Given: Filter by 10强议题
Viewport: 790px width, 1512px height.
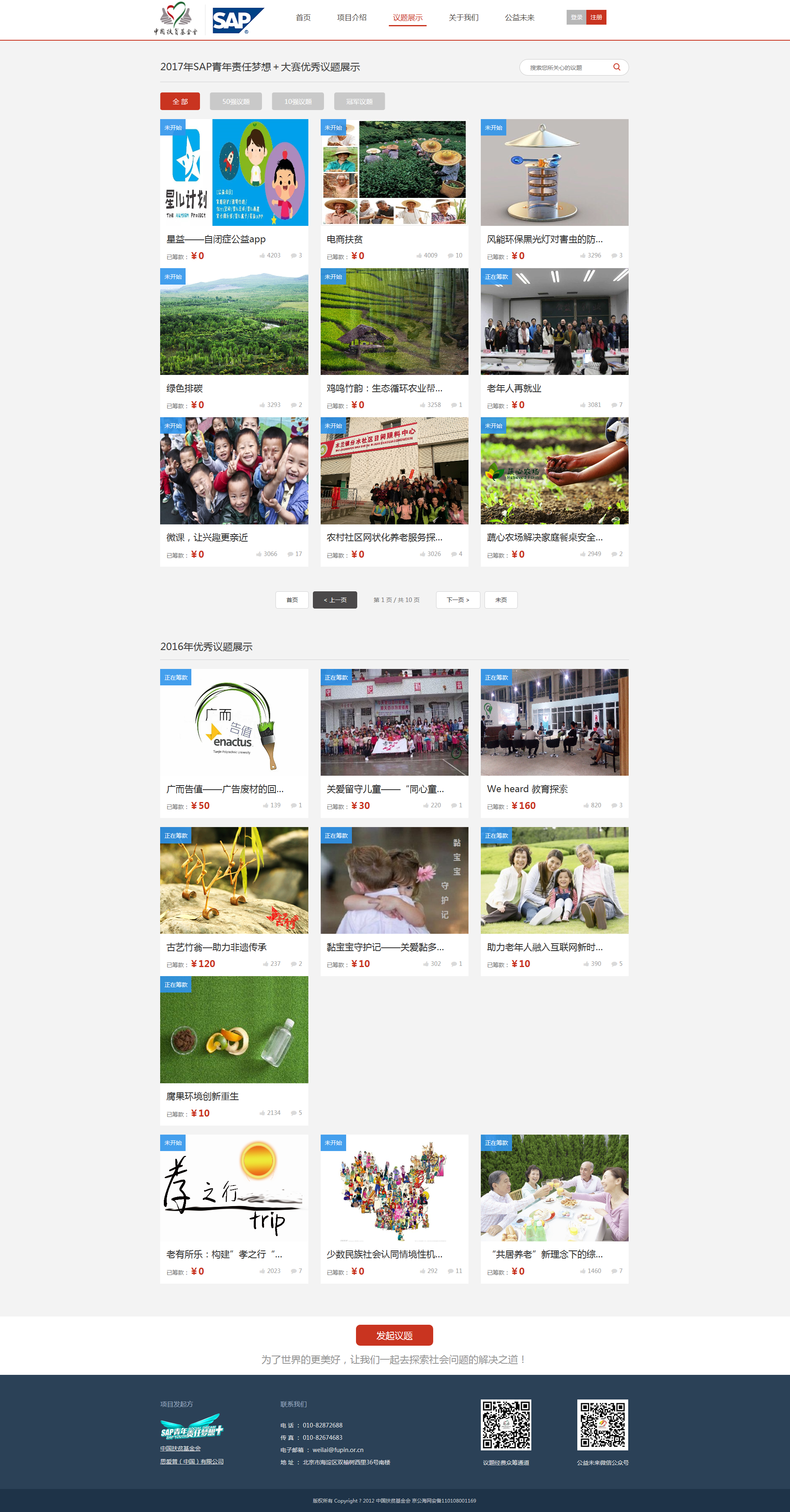Looking at the screenshot, I should pyautogui.click(x=298, y=101).
